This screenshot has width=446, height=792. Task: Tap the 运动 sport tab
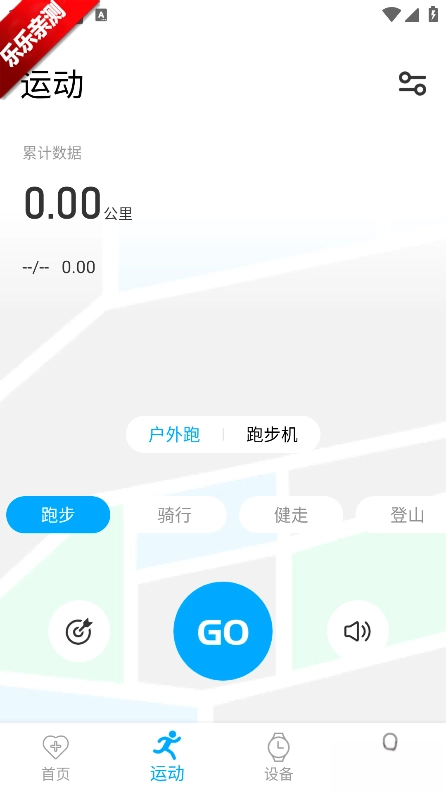[x=167, y=757]
